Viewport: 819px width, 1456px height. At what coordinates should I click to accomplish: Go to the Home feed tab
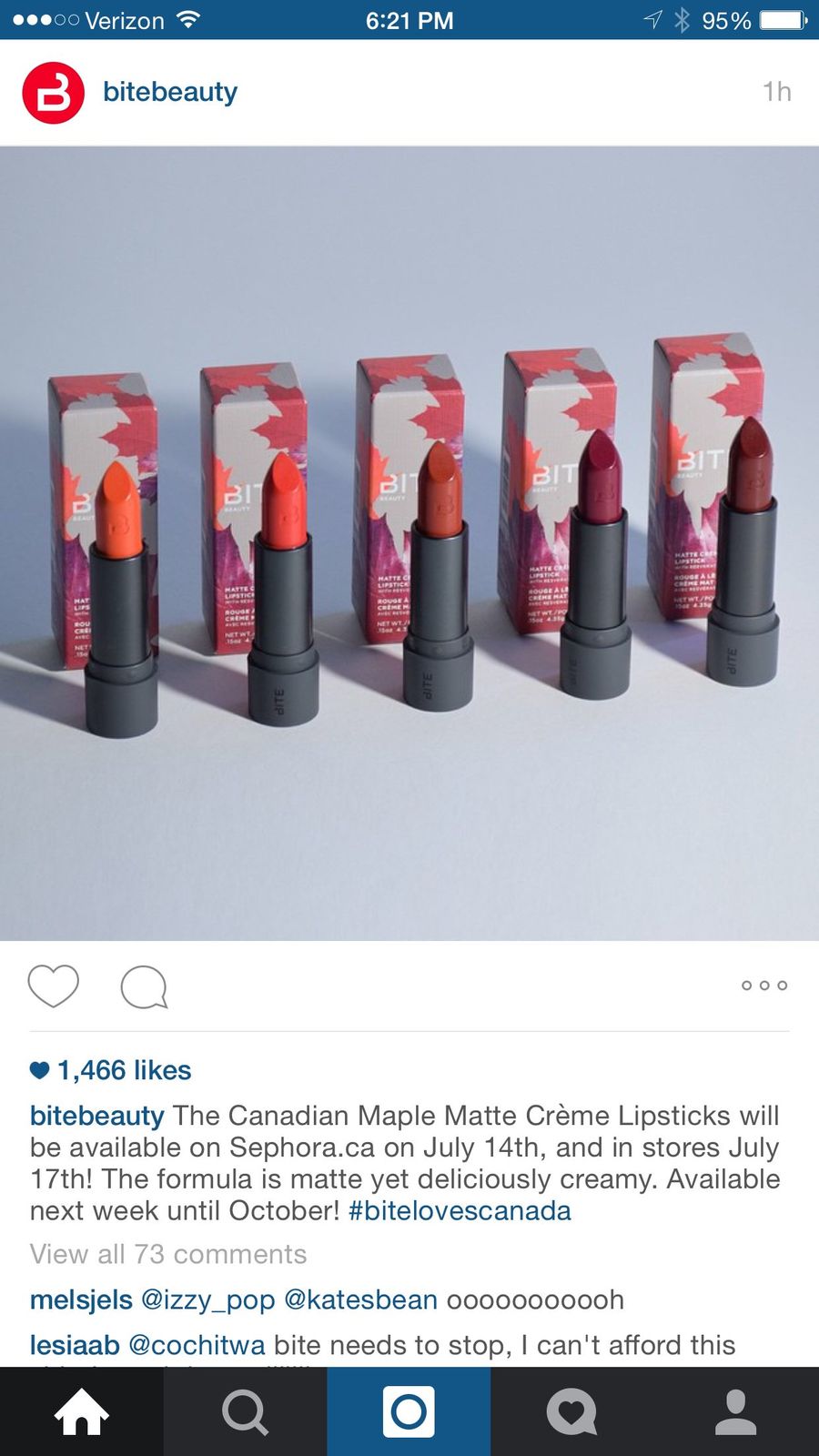point(82,1411)
